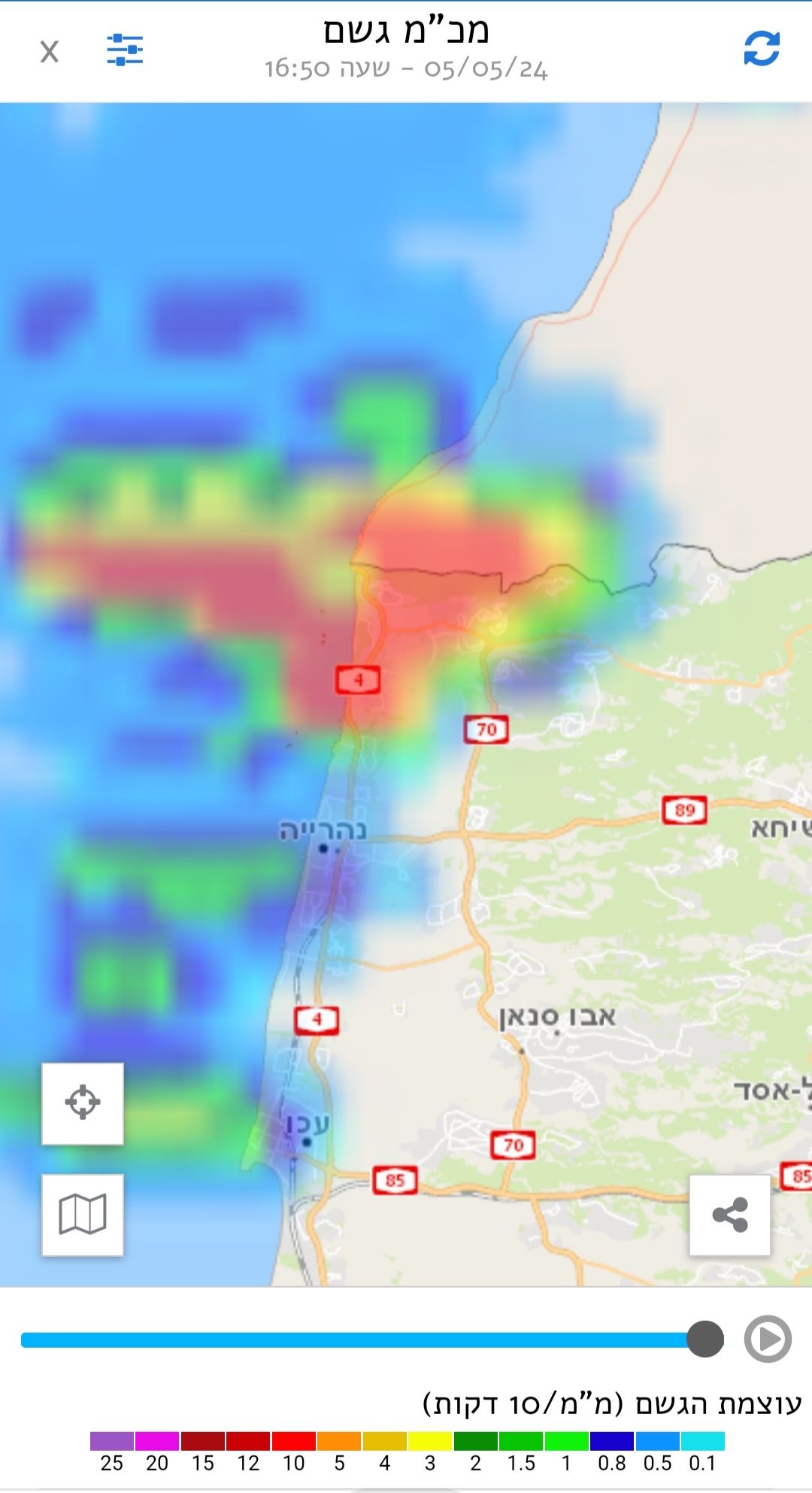This screenshot has width=812, height=1493.
Task: Play the radar animation
Action: point(768,1339)
